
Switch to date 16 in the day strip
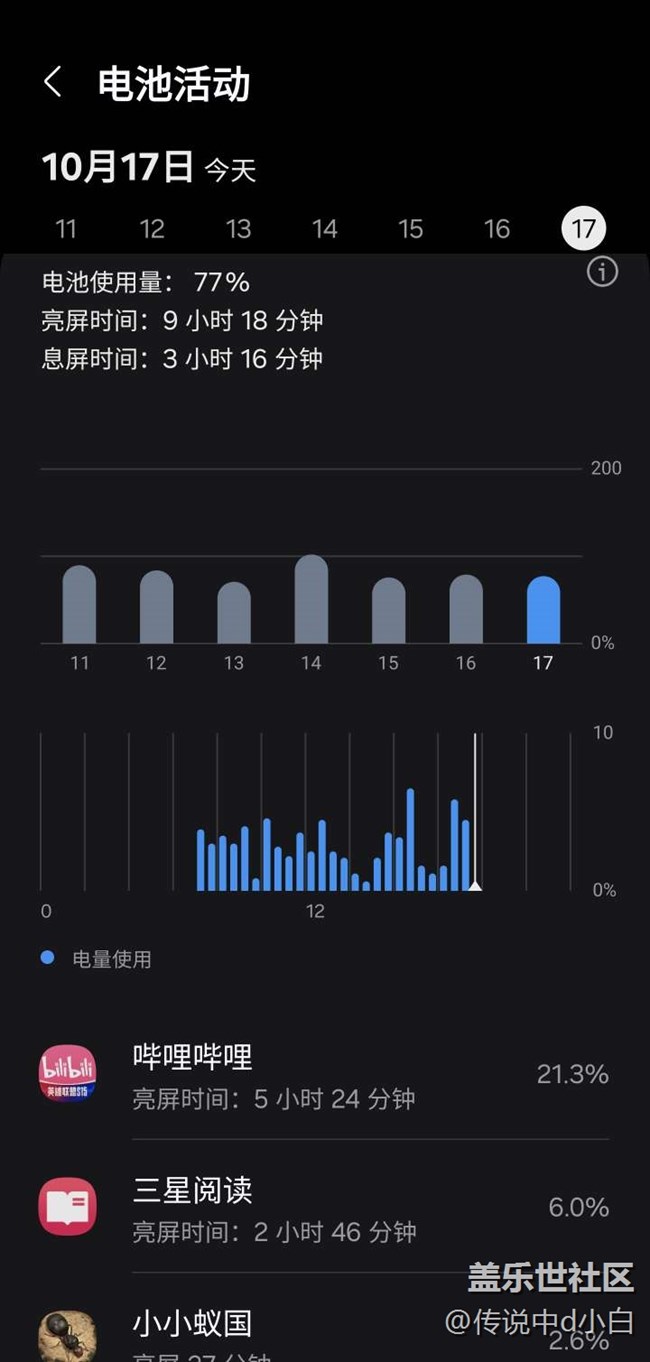point(497,229)
